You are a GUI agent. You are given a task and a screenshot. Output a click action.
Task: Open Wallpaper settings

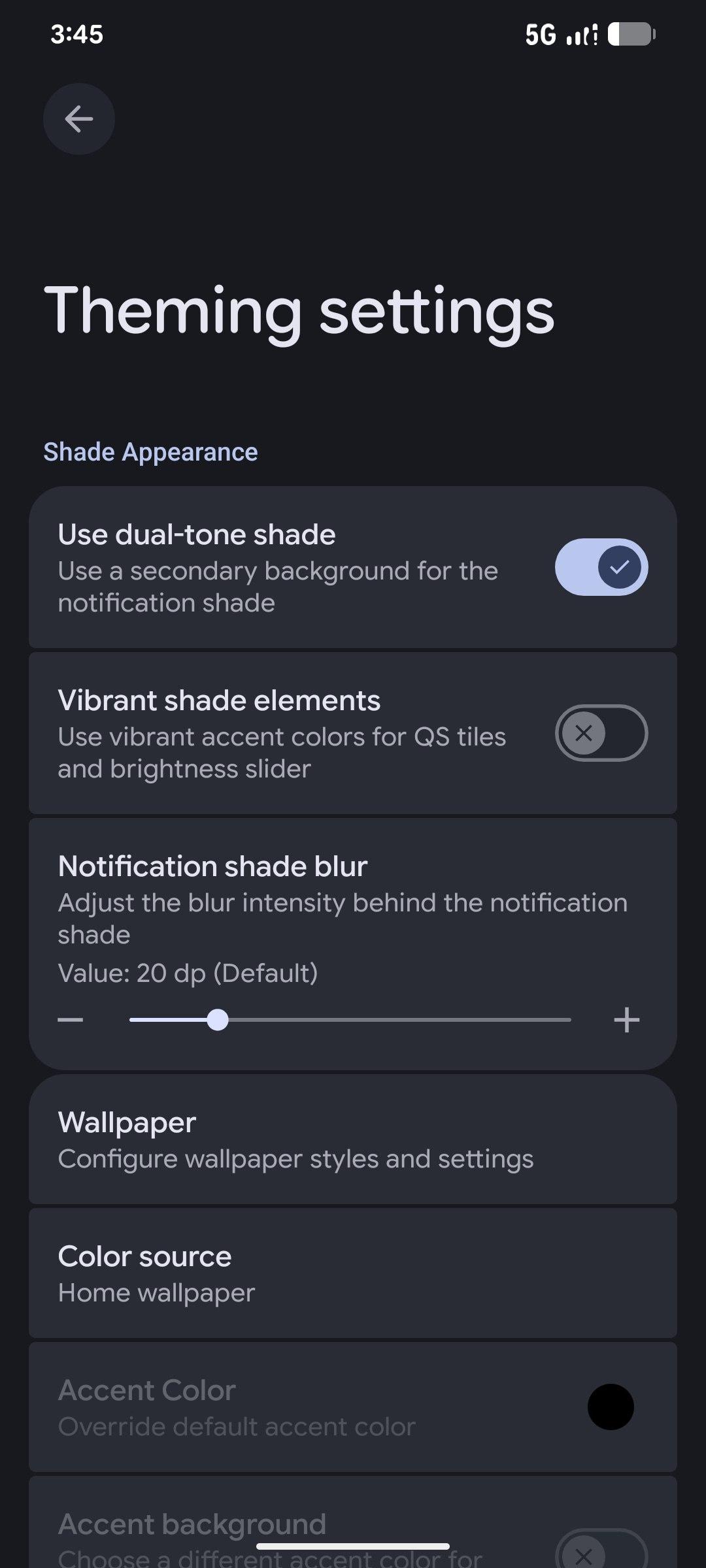point(353,1139)
